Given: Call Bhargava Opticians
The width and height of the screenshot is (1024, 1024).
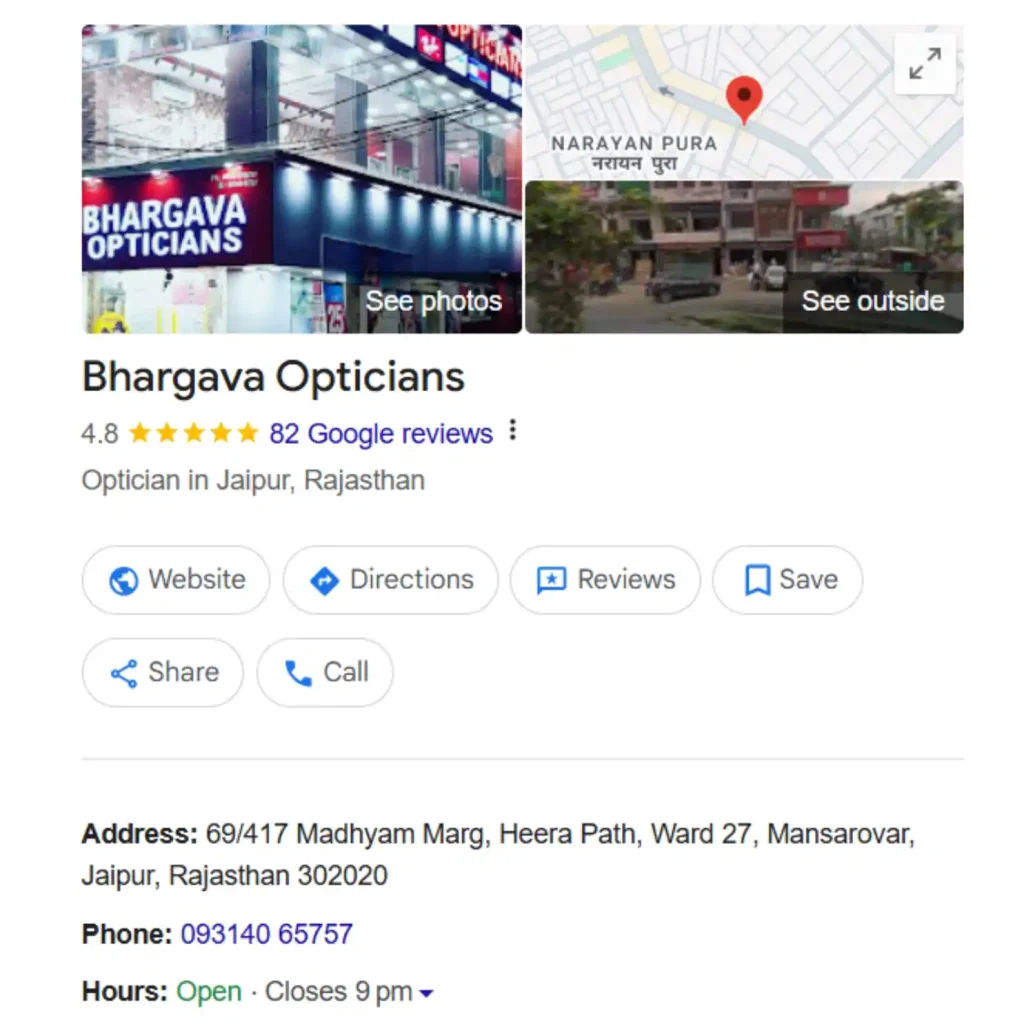Looking at the screenshot, I should tap(325, 673).
